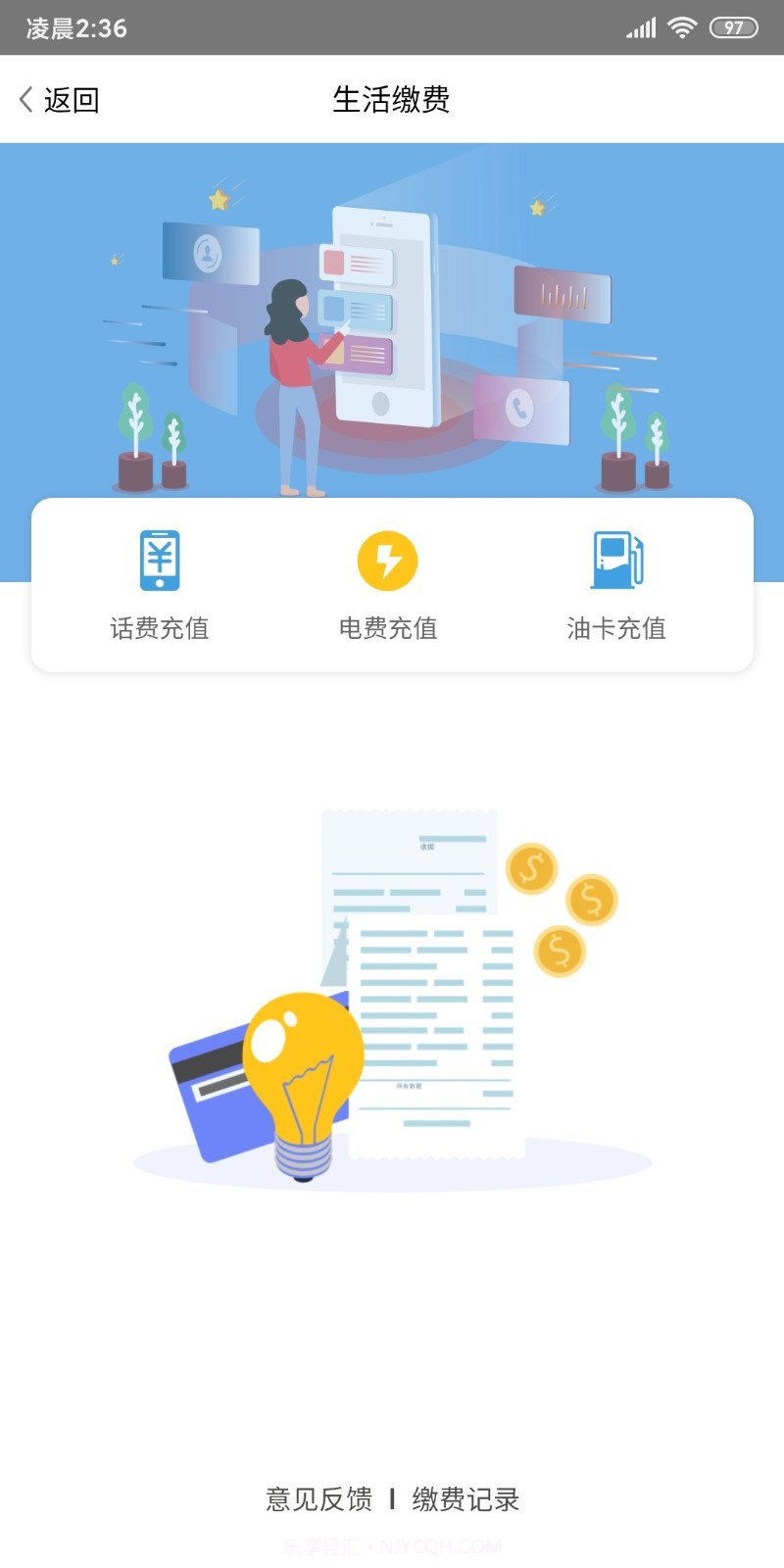View the 缴费记录 payment records
Screen dimensions: 784x1568
pos(465,1498)
